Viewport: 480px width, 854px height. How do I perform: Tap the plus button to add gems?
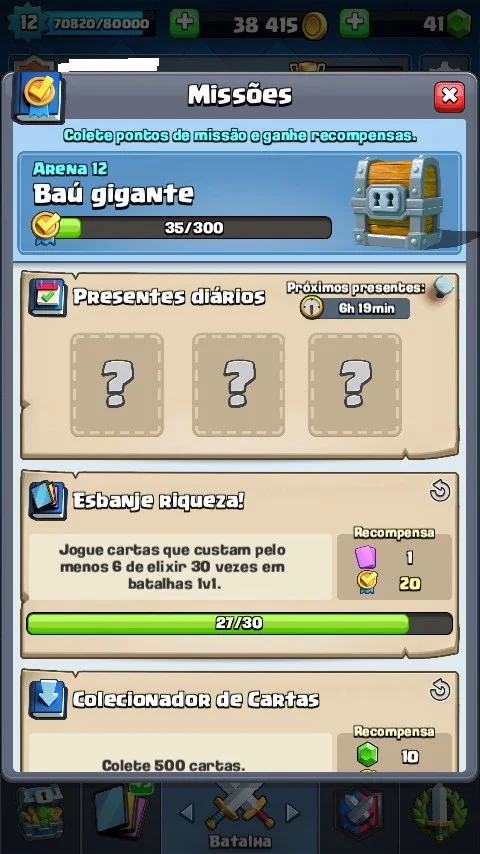point(354,23)
